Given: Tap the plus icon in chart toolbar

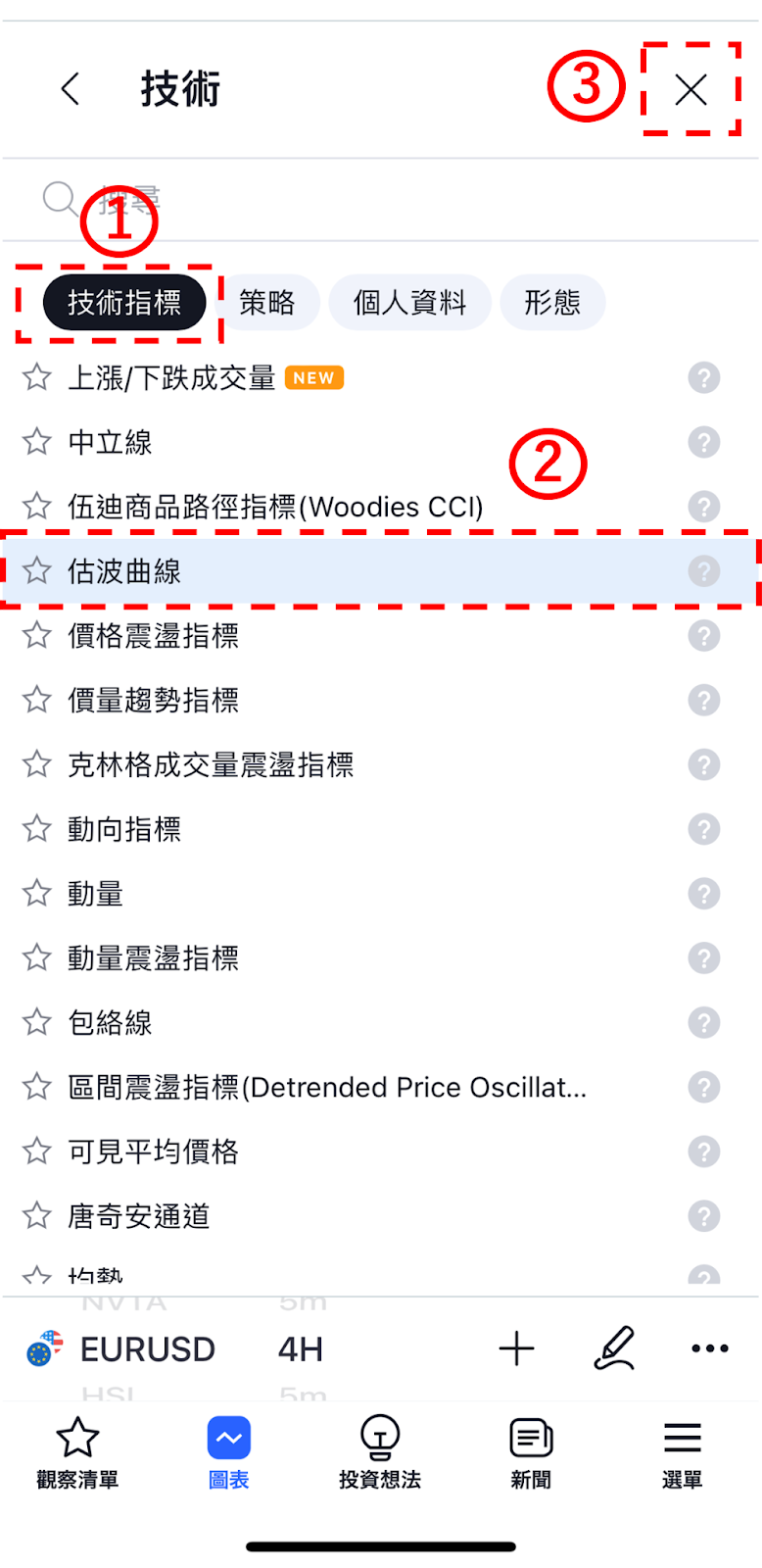Looking at the screenshot, I should [516, 1349].
